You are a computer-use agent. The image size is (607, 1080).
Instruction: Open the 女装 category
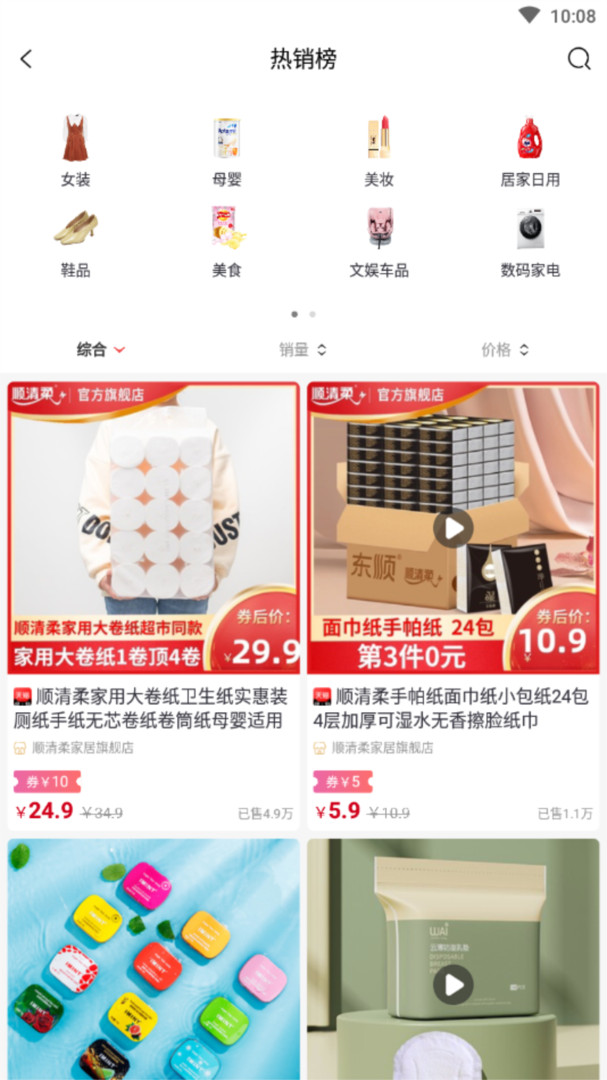tap(76, 151)
